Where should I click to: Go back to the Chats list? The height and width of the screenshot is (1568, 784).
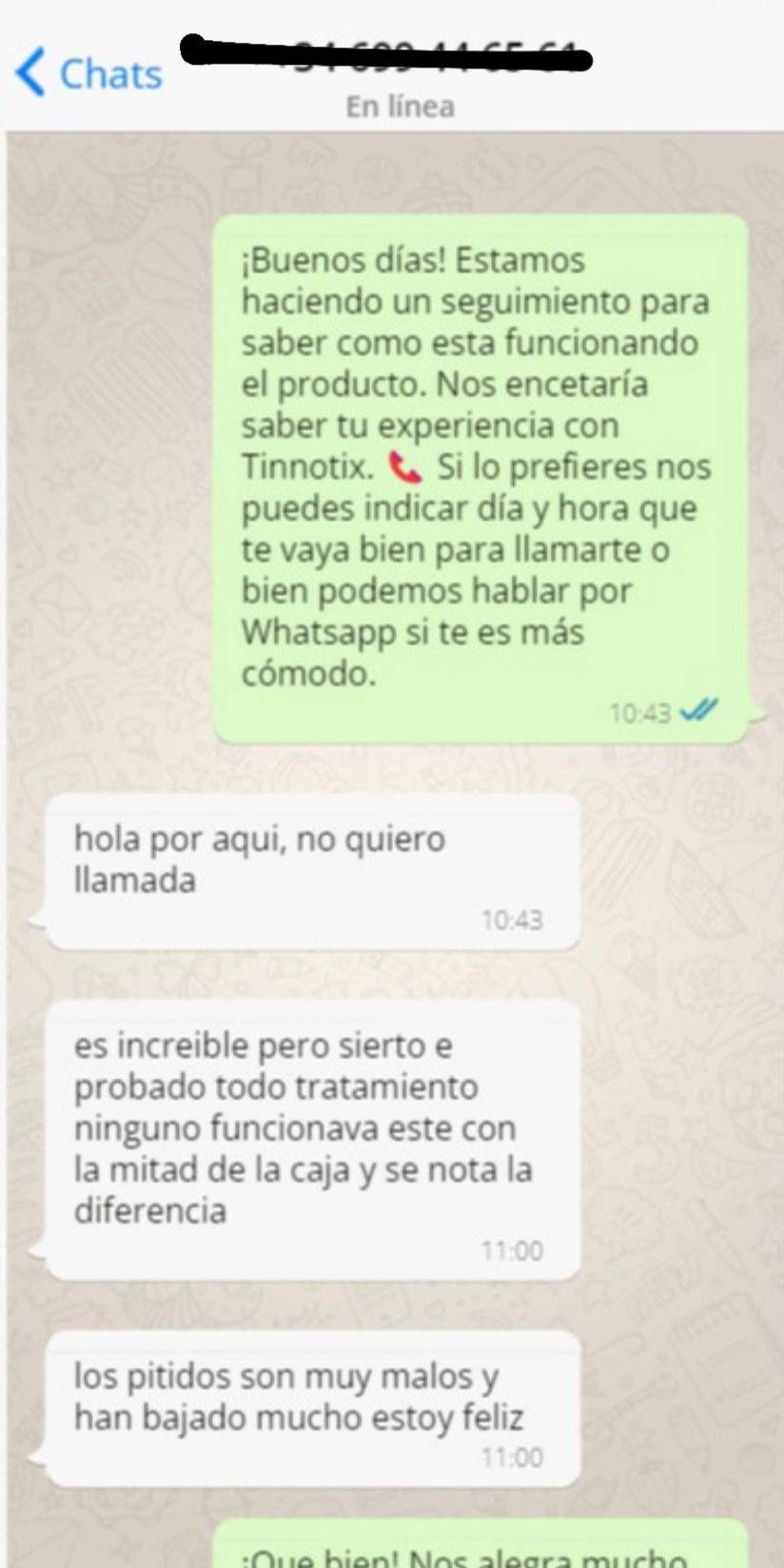(x=88, y=74)
